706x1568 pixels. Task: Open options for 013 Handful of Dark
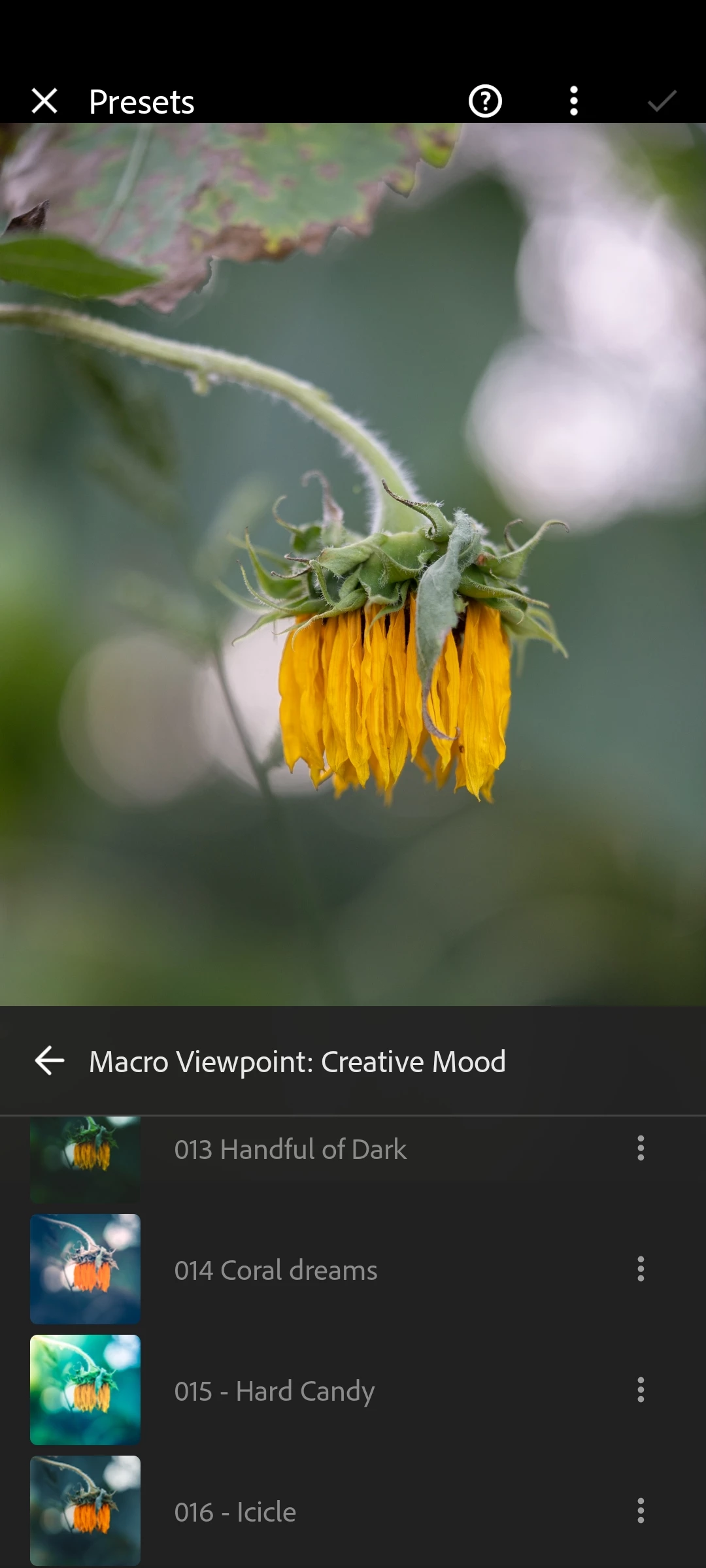pyautogui.click(x=641, y=1149)
